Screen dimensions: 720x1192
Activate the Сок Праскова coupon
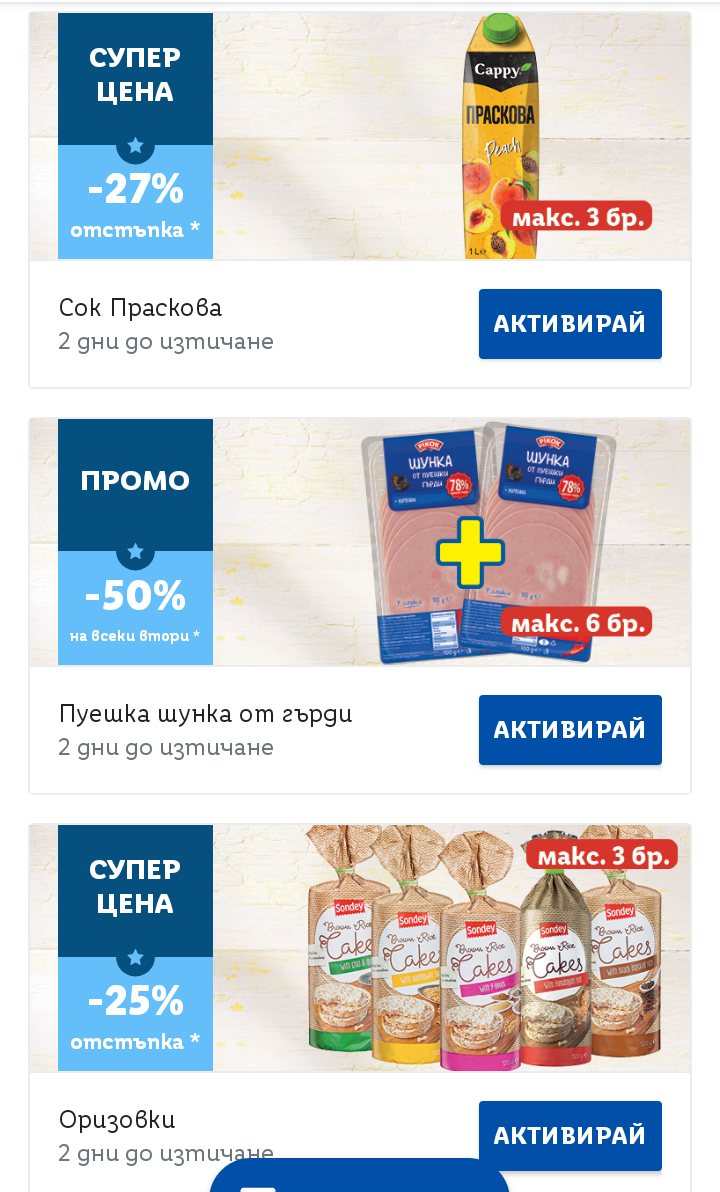(570, 324)
